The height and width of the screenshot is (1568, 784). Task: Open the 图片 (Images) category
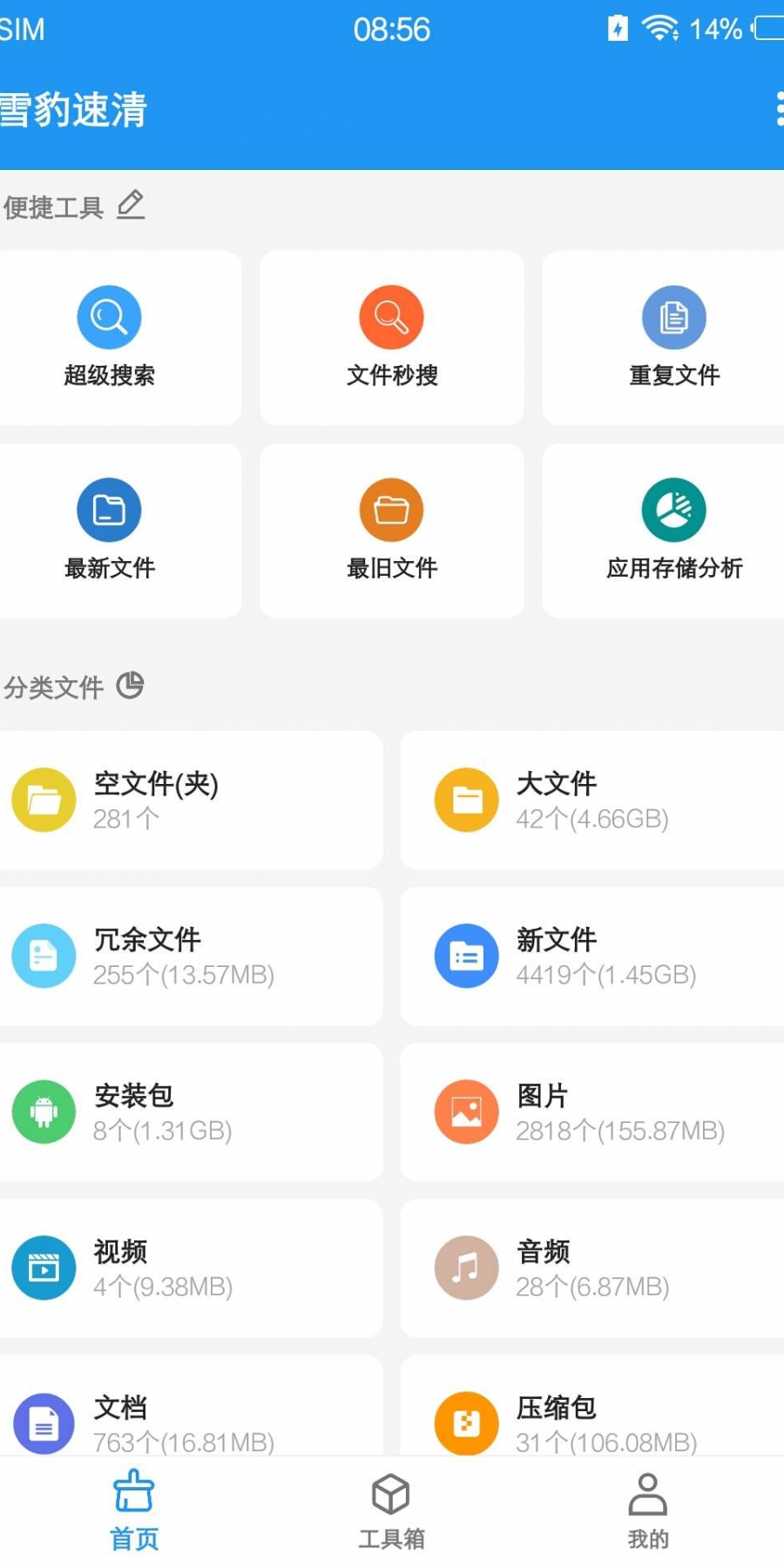tap(591, 1112)
